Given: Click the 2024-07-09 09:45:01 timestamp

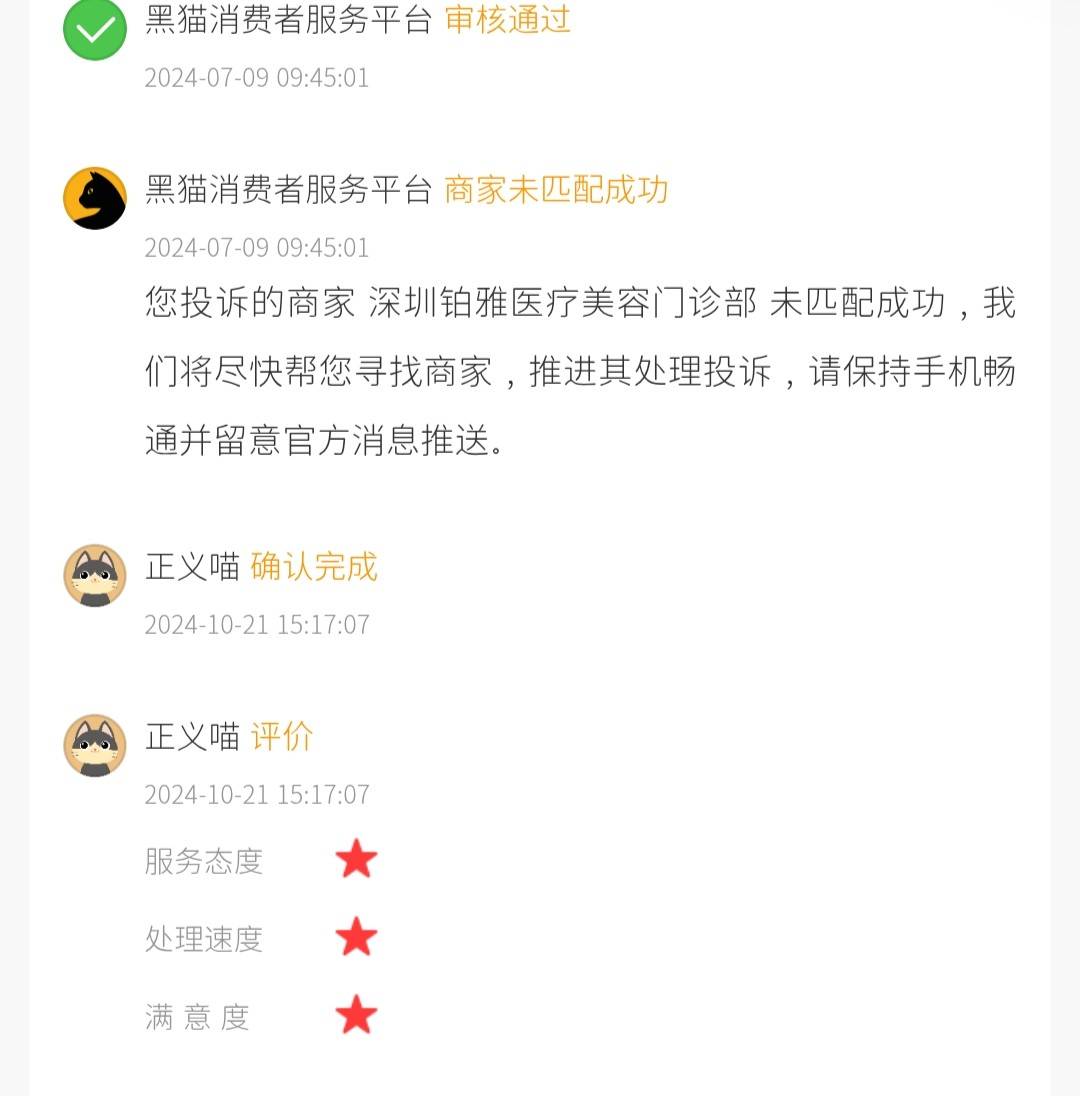Looking at the screenshot, I should [x=258, y=80].
